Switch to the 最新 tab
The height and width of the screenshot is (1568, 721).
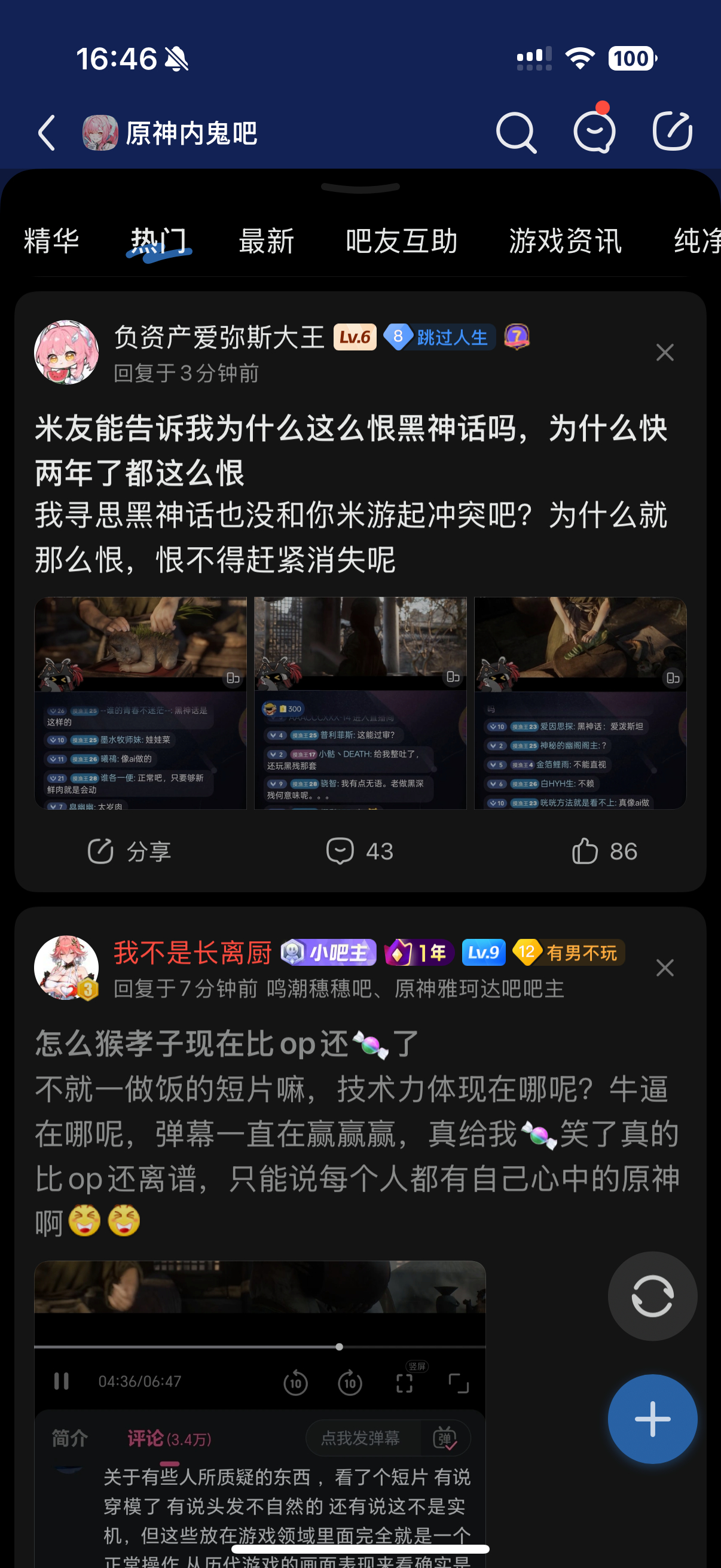(x=267, y=241)
